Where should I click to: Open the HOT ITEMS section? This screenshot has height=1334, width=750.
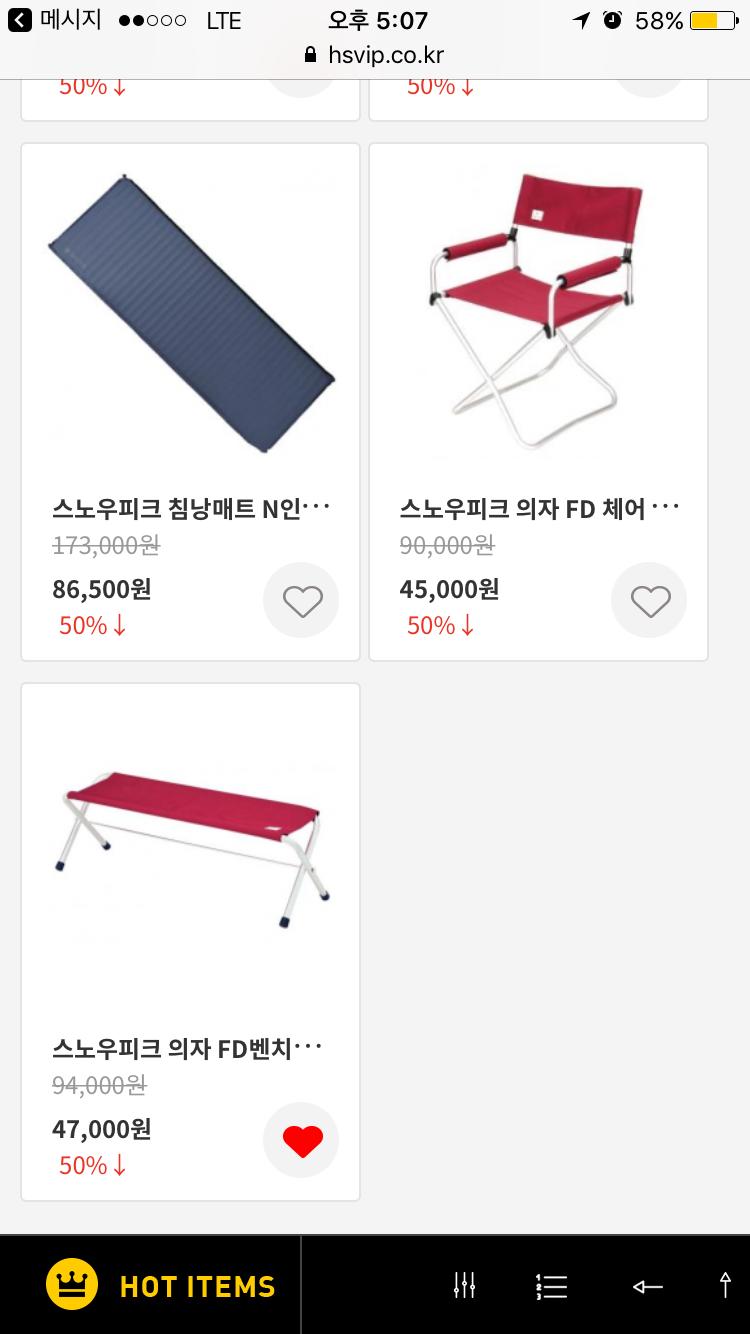point(160,1286)
